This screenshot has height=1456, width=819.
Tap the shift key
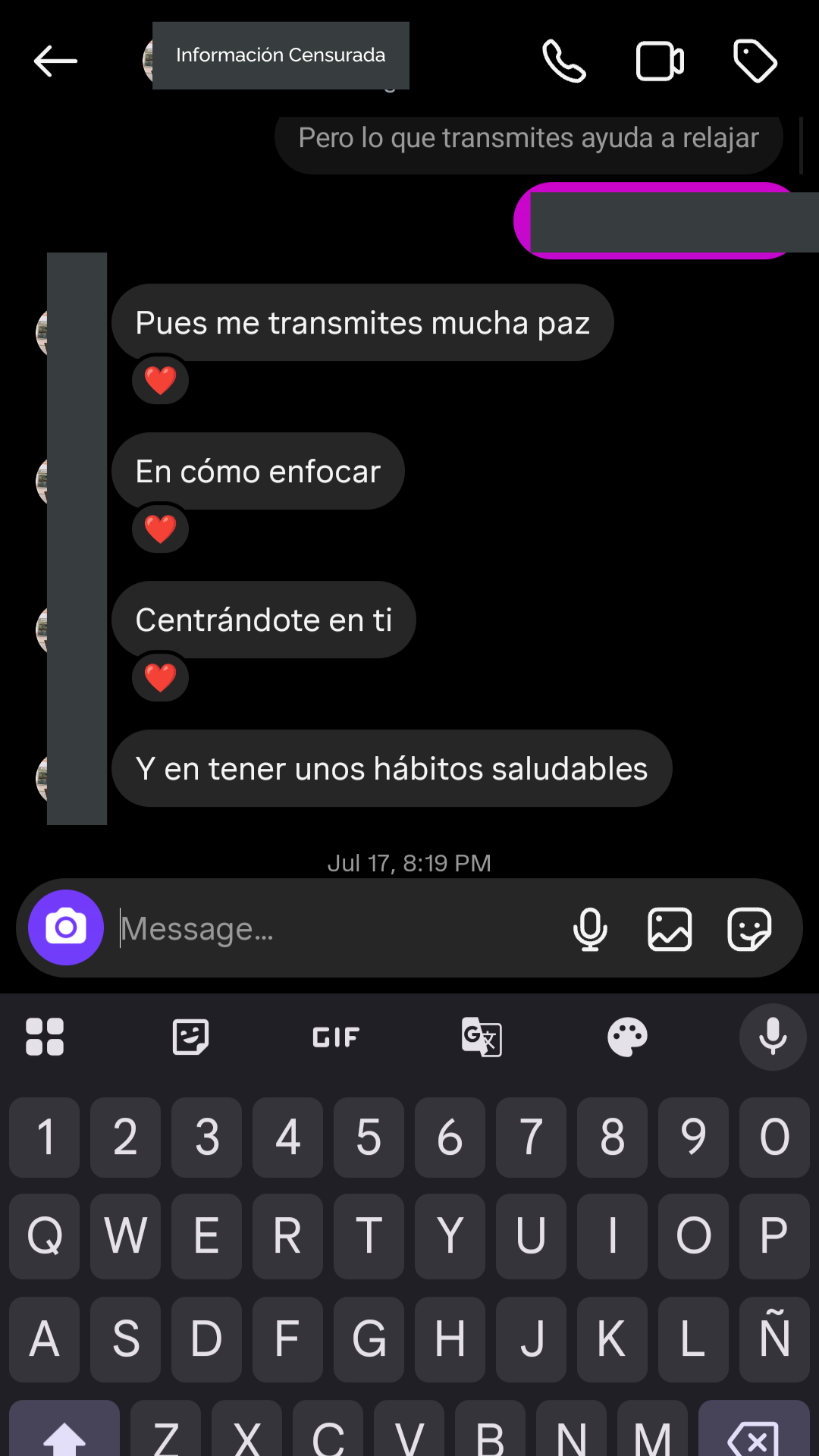click(x=64, y=1433)
